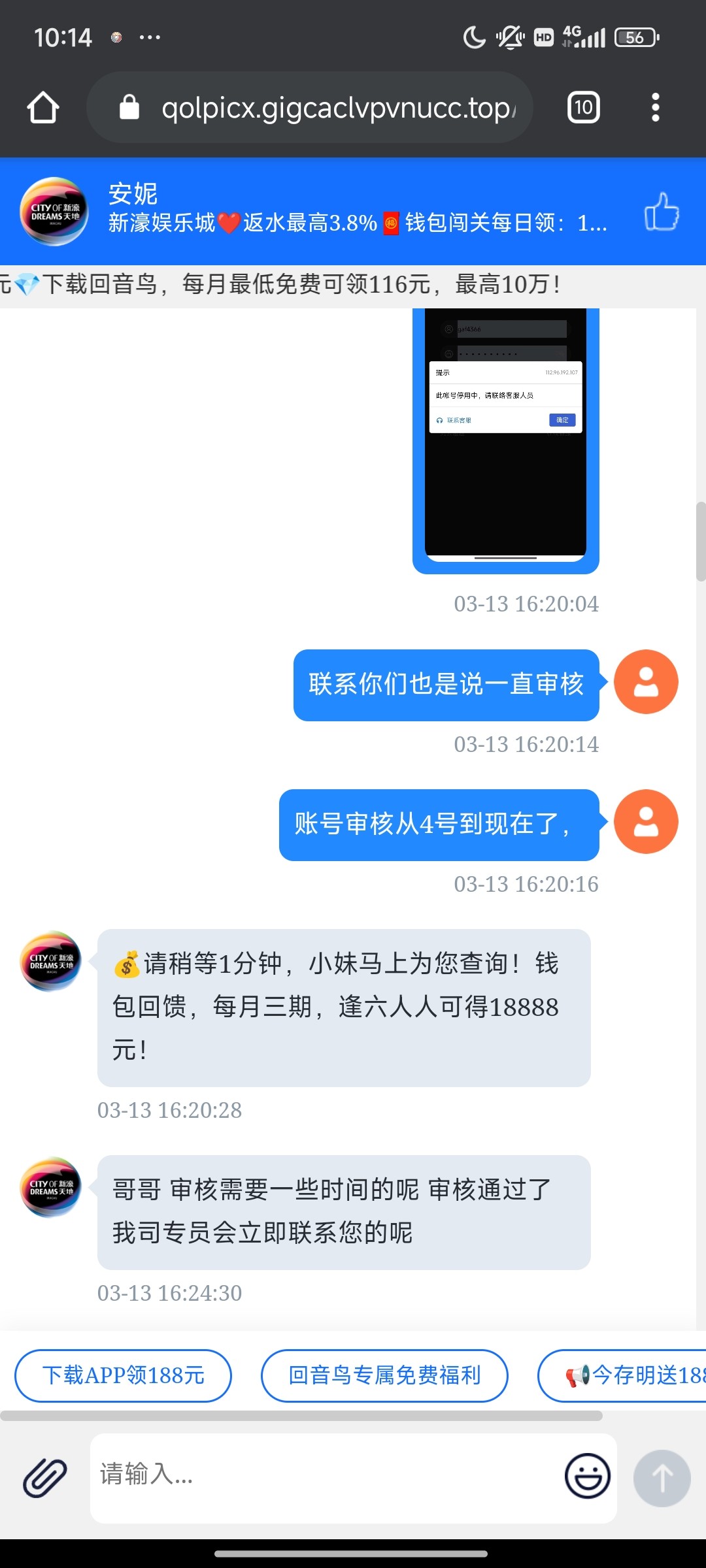Open the sent screenshot image
The height and width of the screenshot is (1568, 706).
505,438
